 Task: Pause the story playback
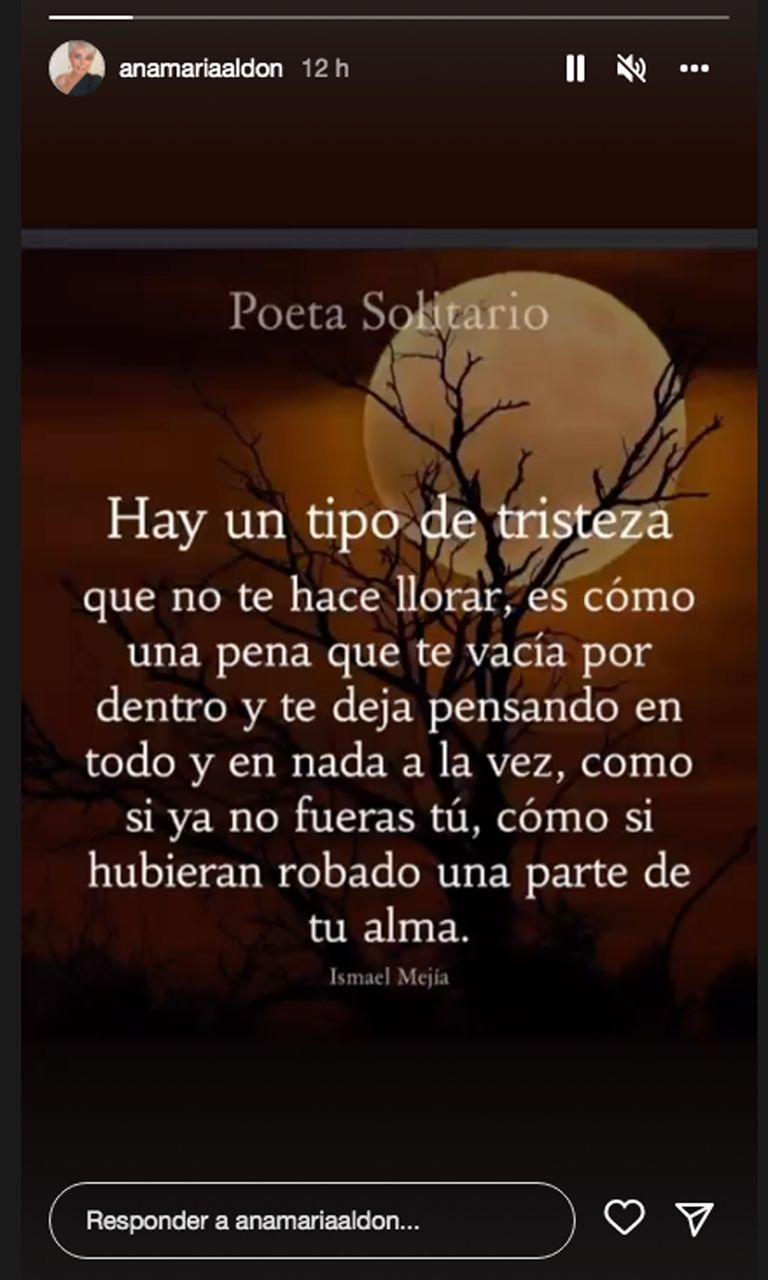click(575, 68)
